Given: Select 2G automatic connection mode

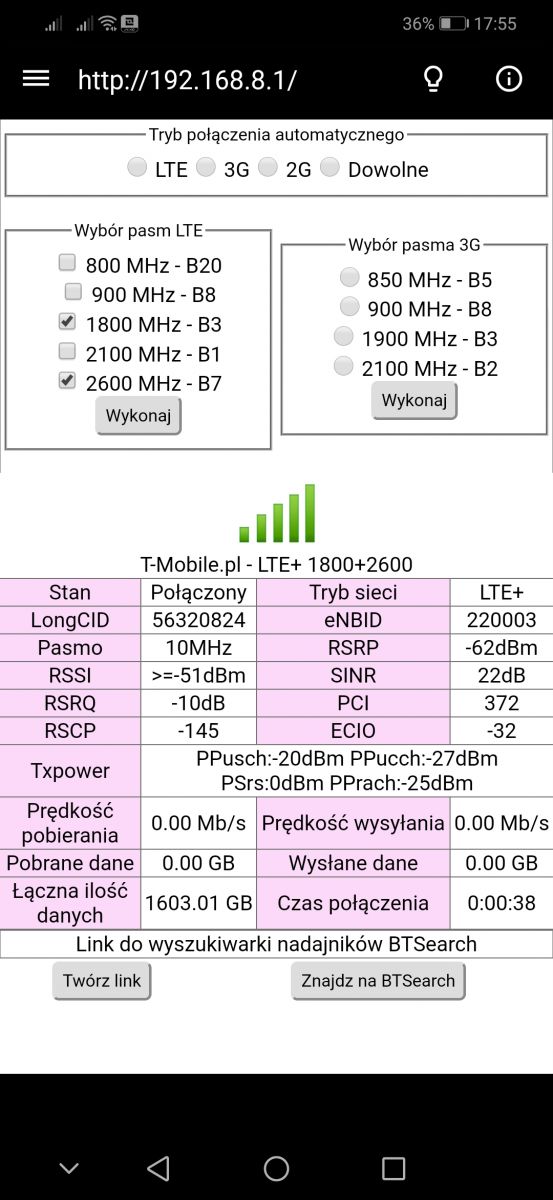Looking at the screenshot, I should (267, 168).
